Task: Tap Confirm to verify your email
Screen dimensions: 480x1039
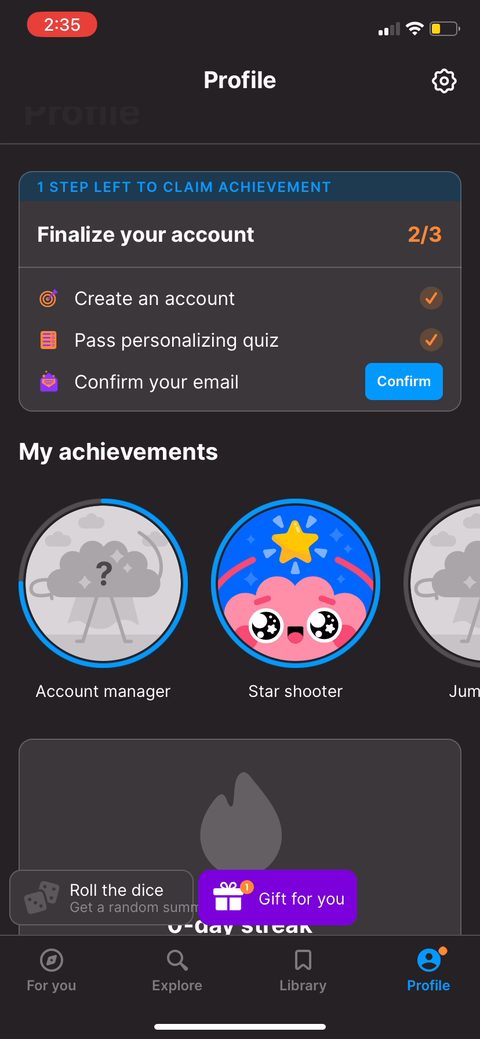Action: pyautogui.click(x=404, y=381)
